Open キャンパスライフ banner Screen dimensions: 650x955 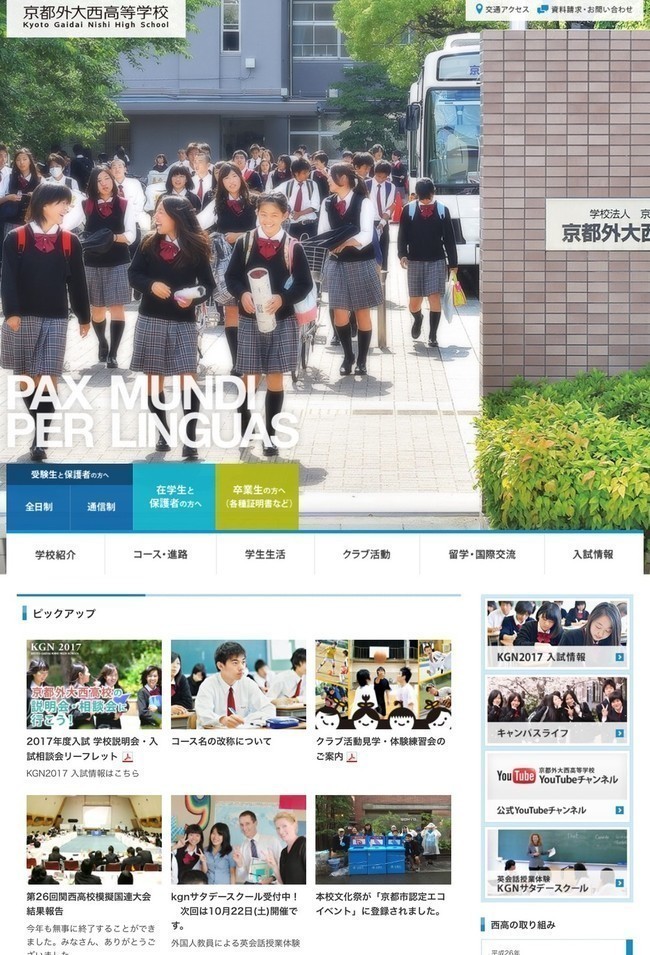557,710
